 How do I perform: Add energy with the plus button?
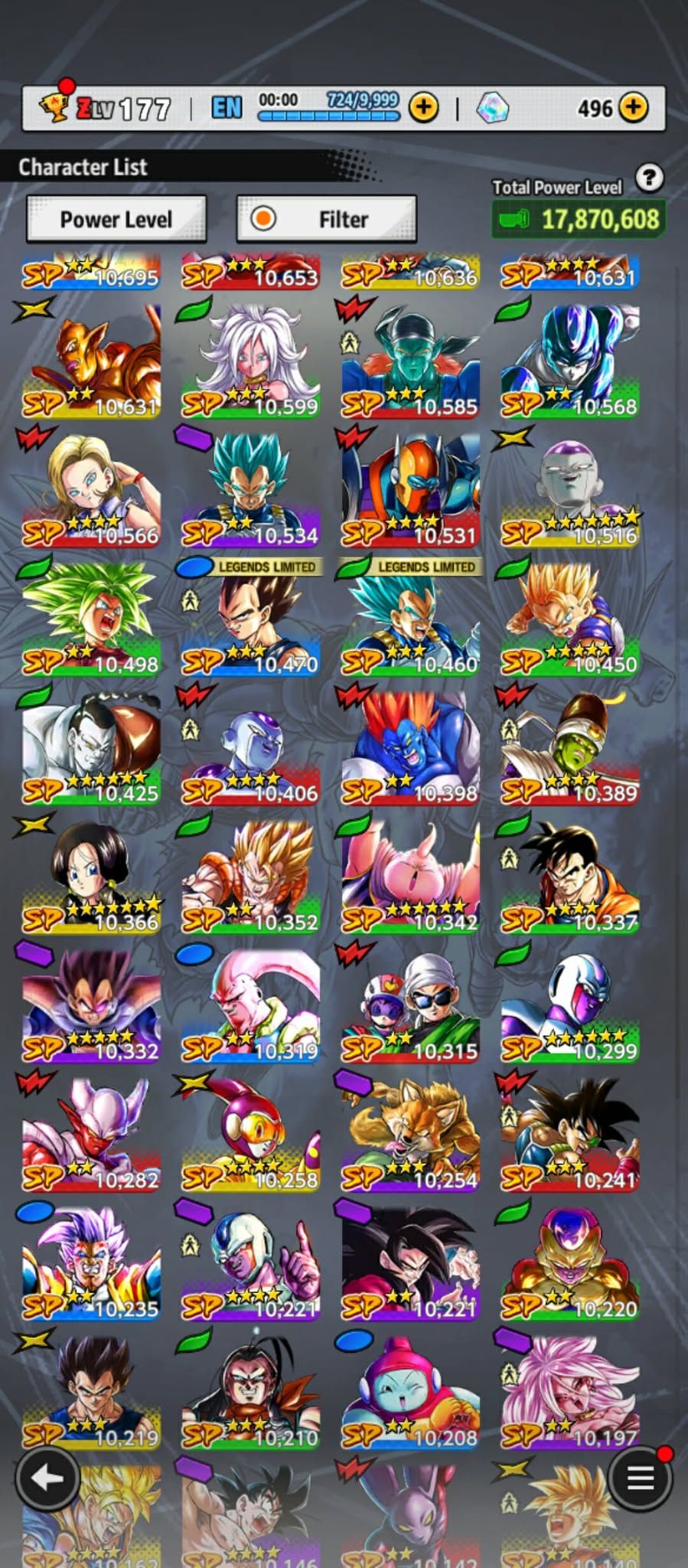point(423,108)
